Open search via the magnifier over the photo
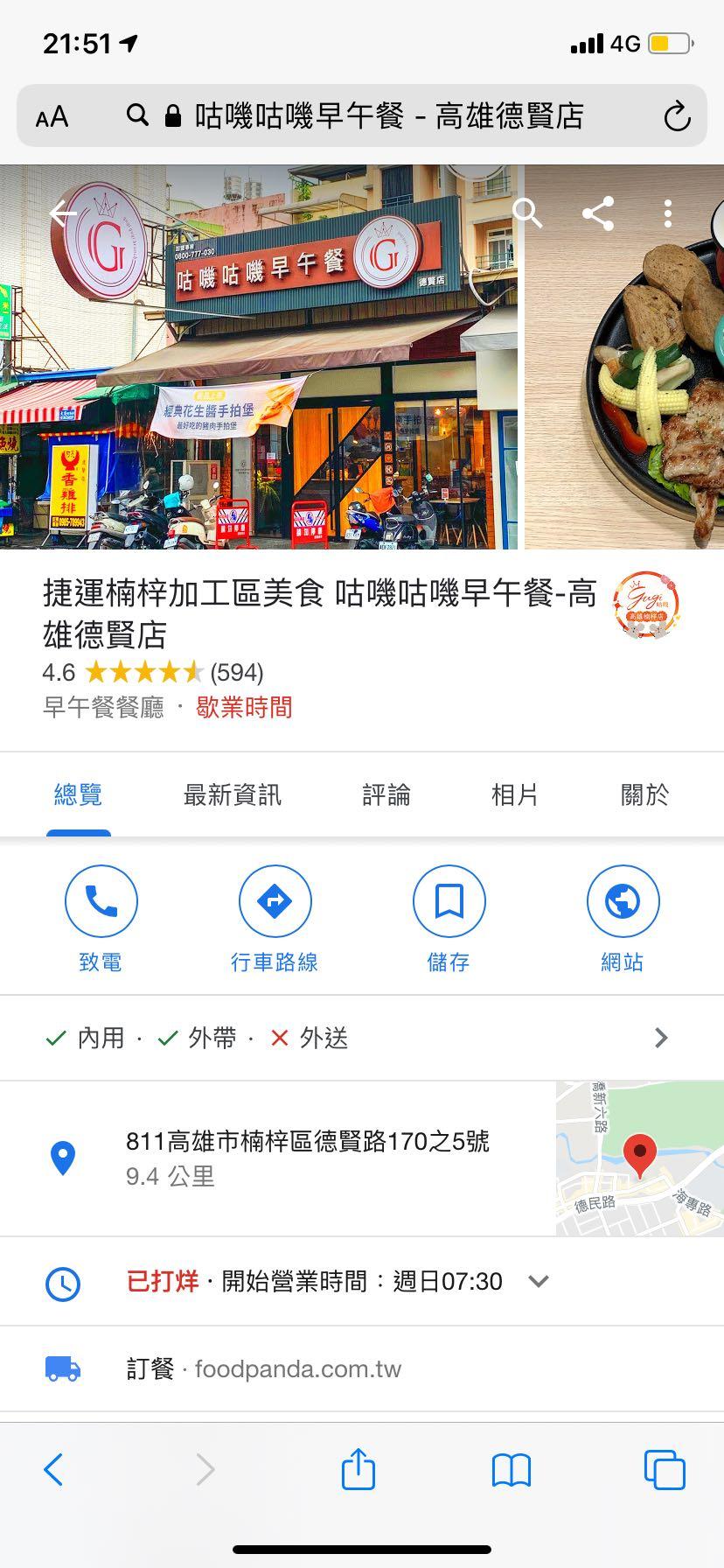This screenshot has height=1568, width=724. pyautogui.click(x=527, y=213)
